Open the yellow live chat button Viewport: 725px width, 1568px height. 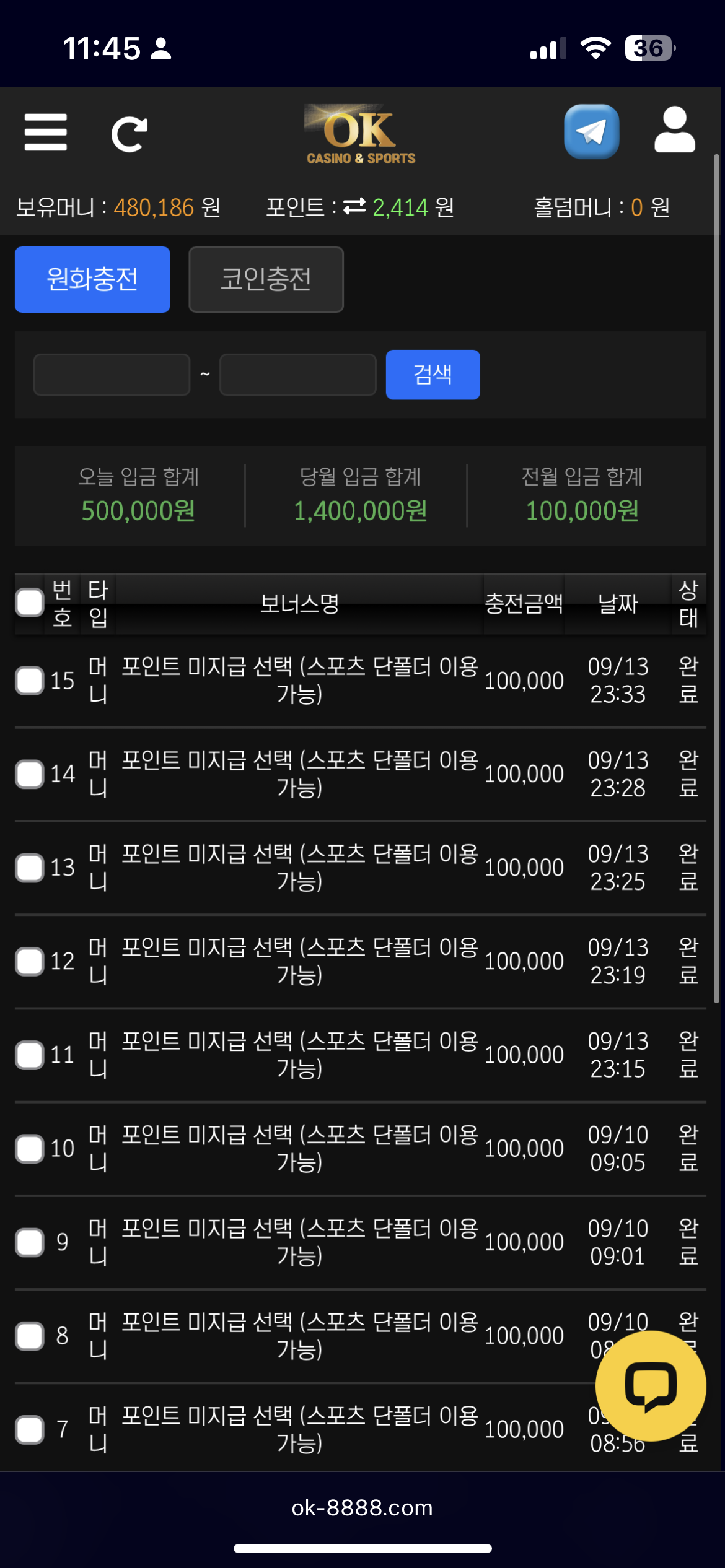650,1386
